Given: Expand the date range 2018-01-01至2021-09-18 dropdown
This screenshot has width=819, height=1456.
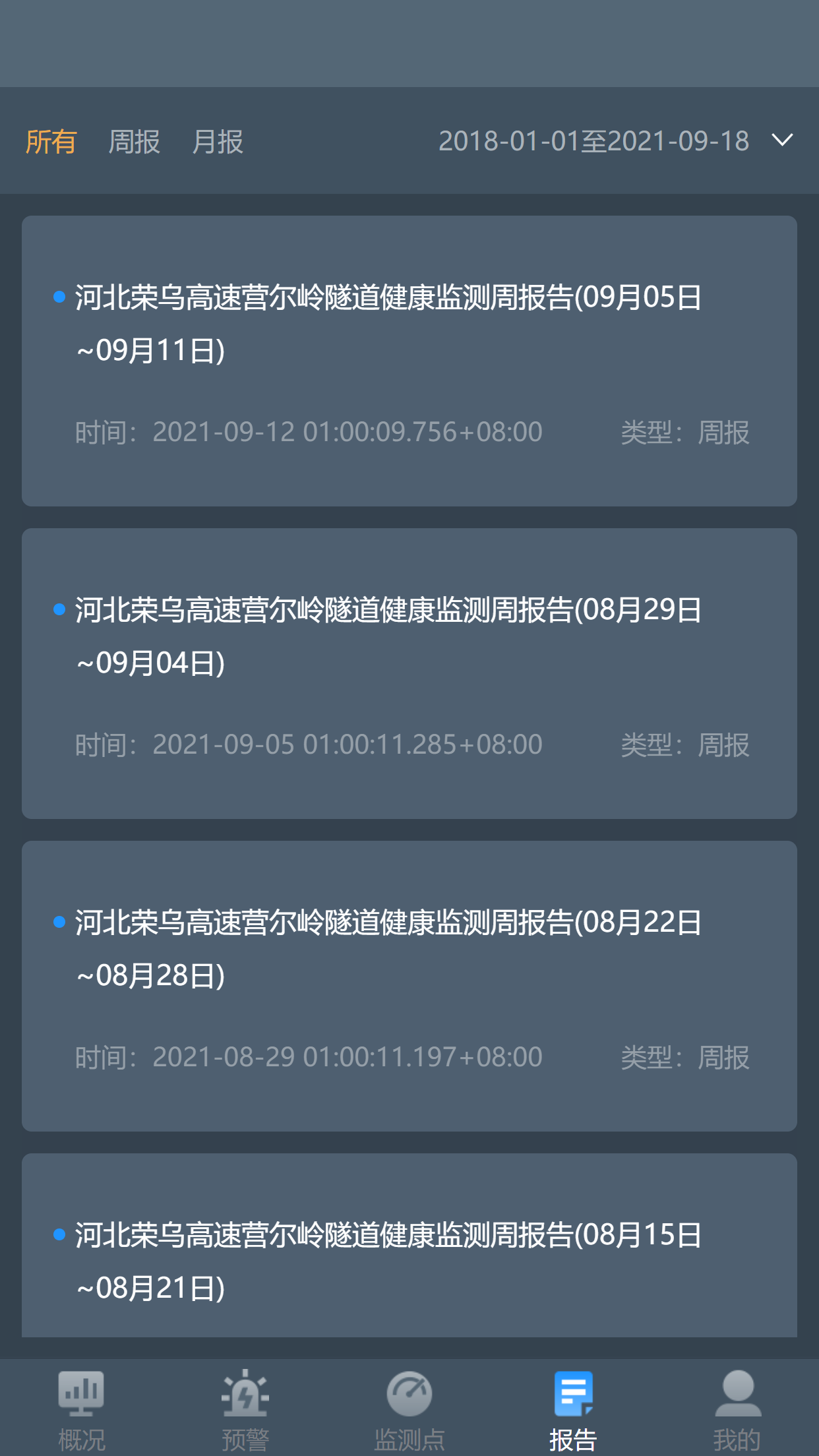Looking at the screenshot, I should pos(615,141).
